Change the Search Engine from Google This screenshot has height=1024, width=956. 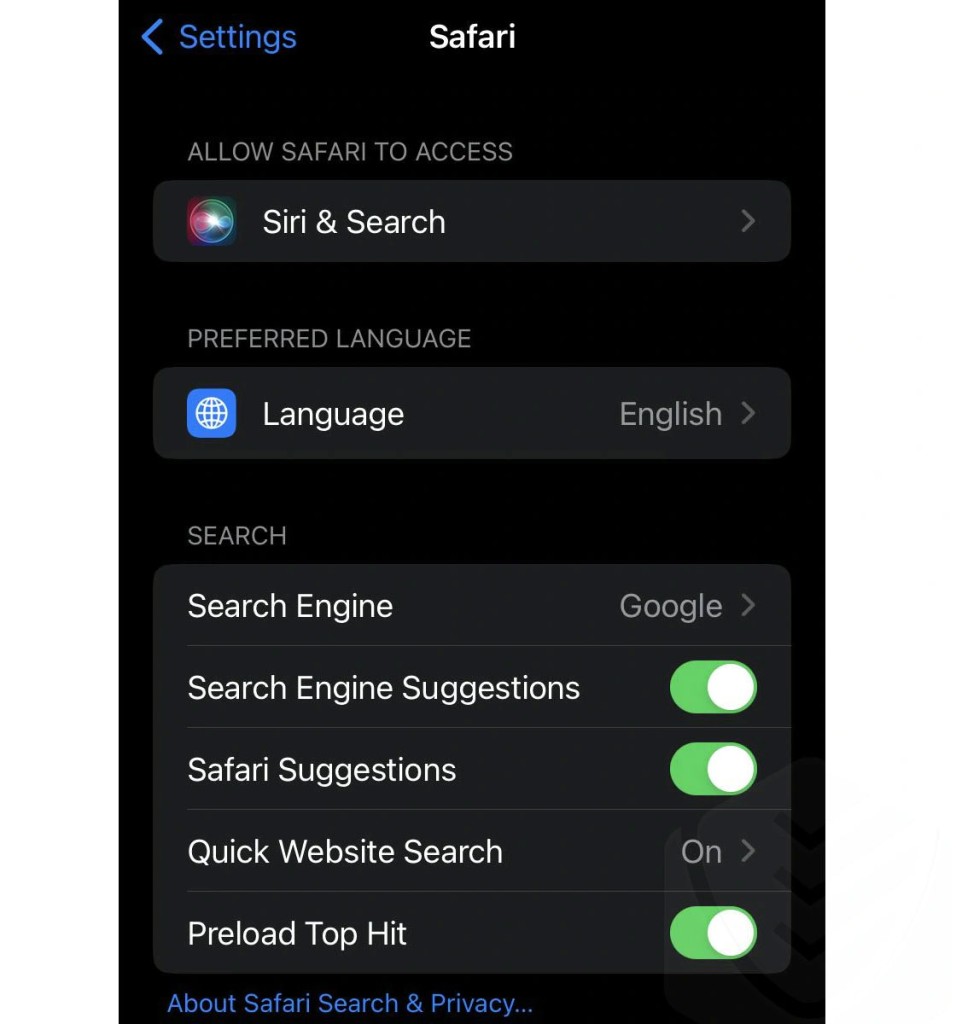tap(471, 606)
